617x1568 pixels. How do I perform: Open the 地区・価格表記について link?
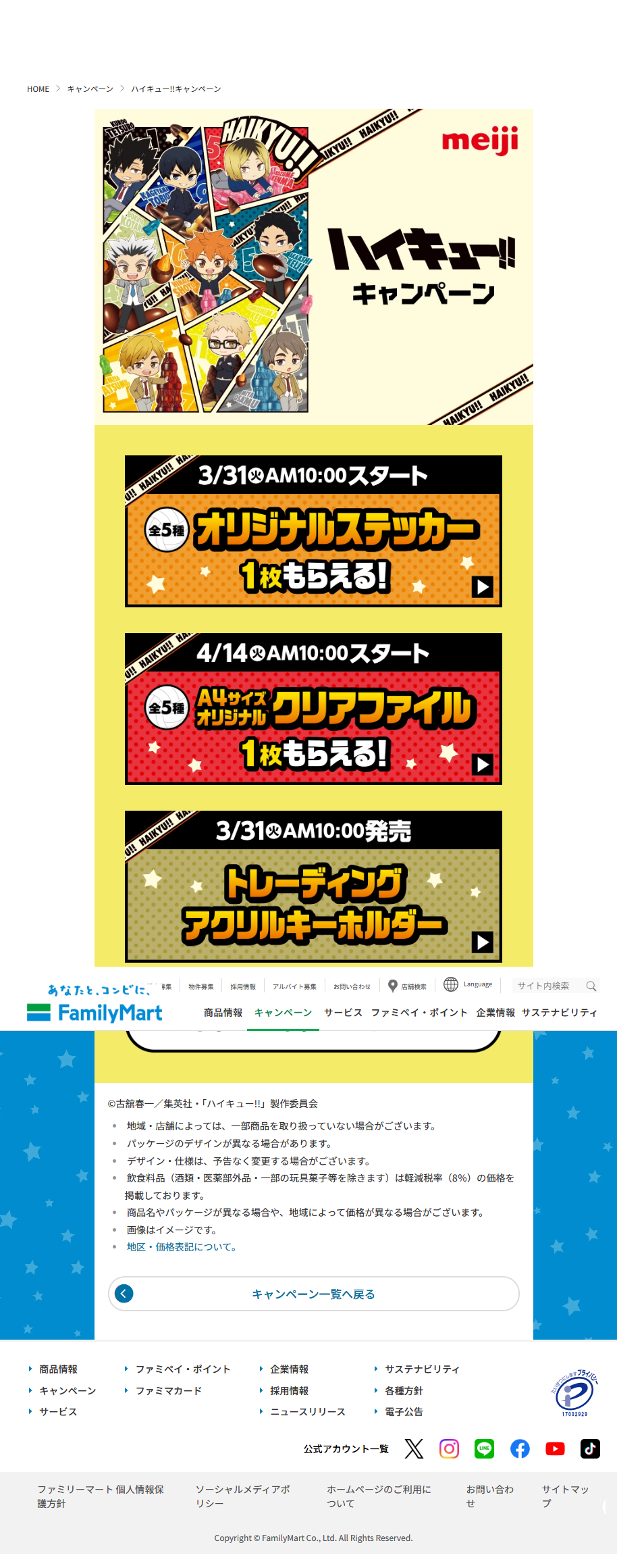click(182, 1246)
